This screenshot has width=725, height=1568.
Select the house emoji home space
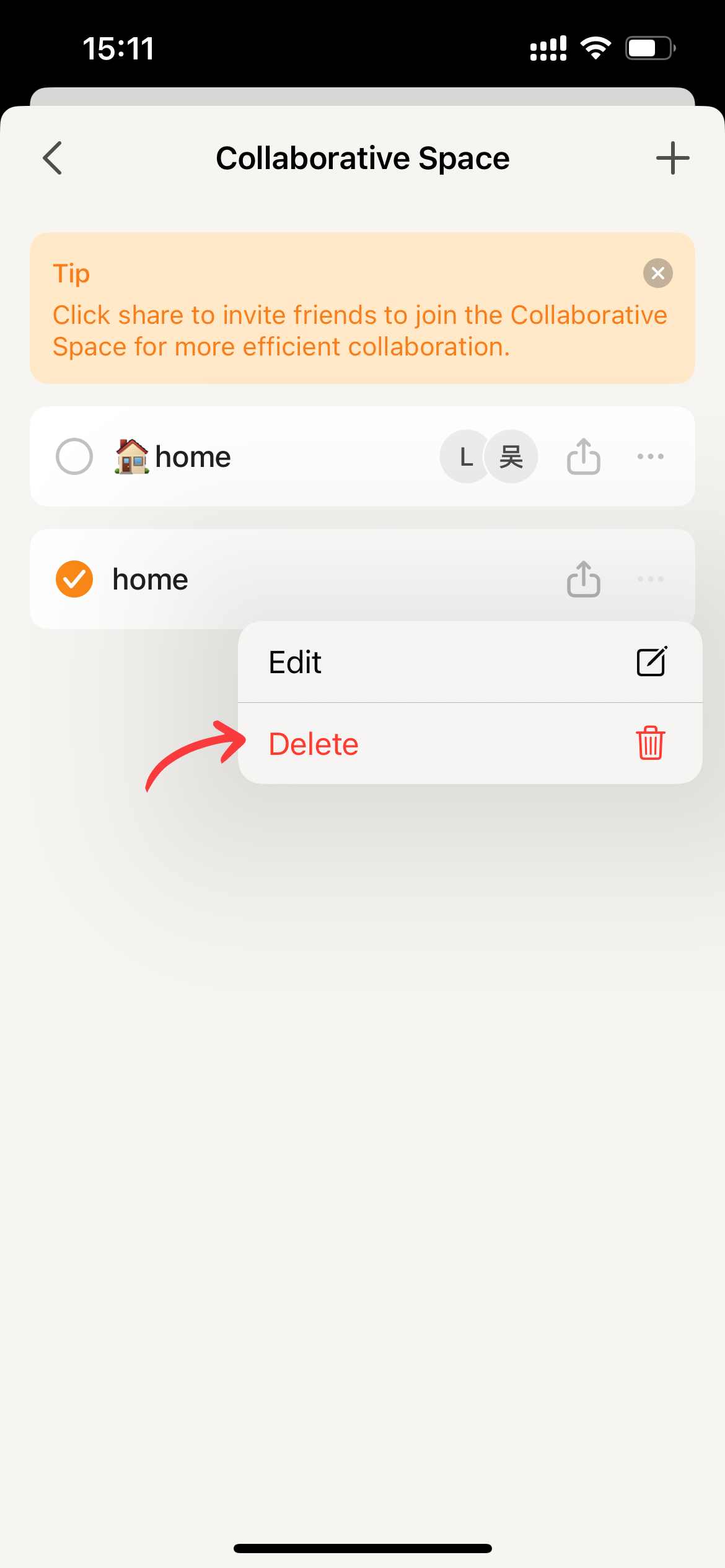tap(74, 456)
